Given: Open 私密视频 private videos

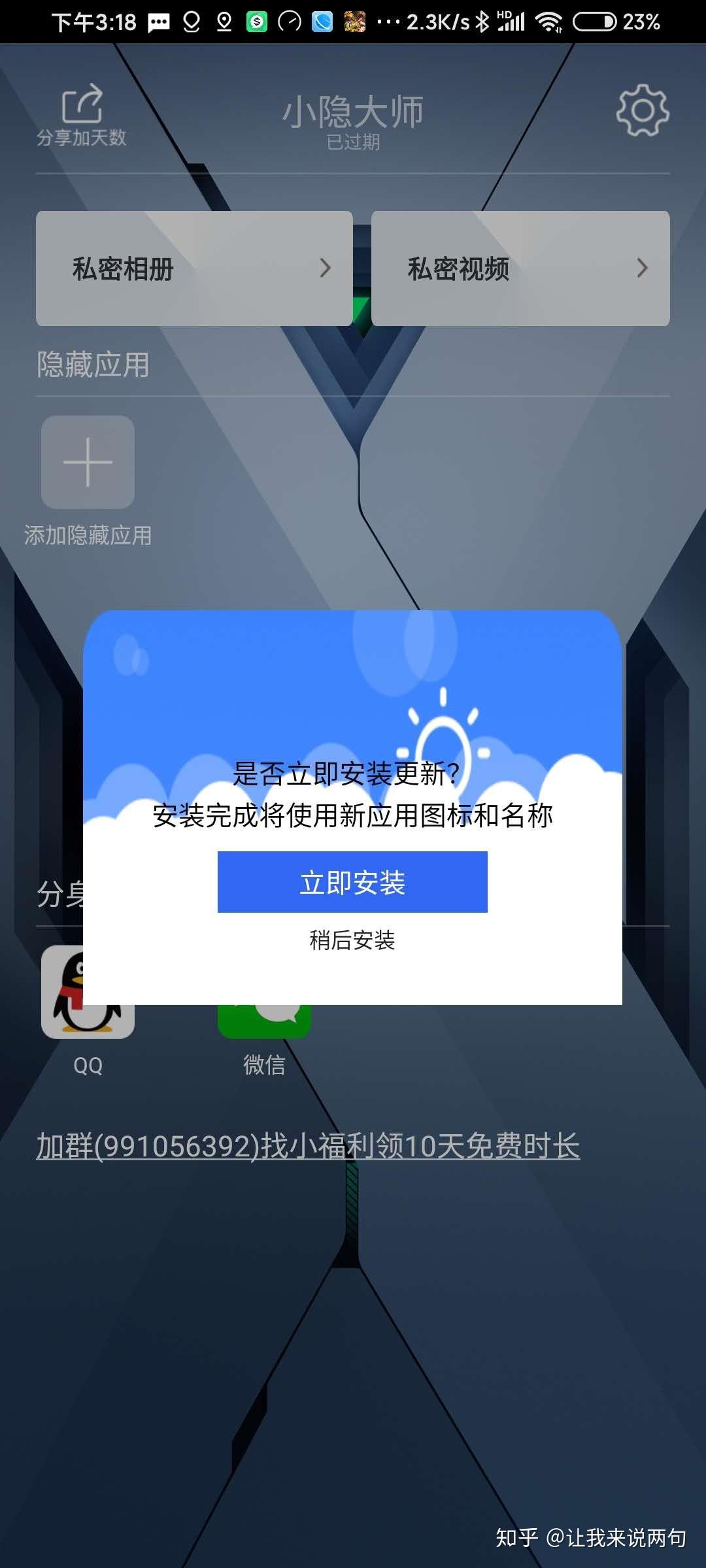Looking at the screenshot, I should tap(520, 269).
